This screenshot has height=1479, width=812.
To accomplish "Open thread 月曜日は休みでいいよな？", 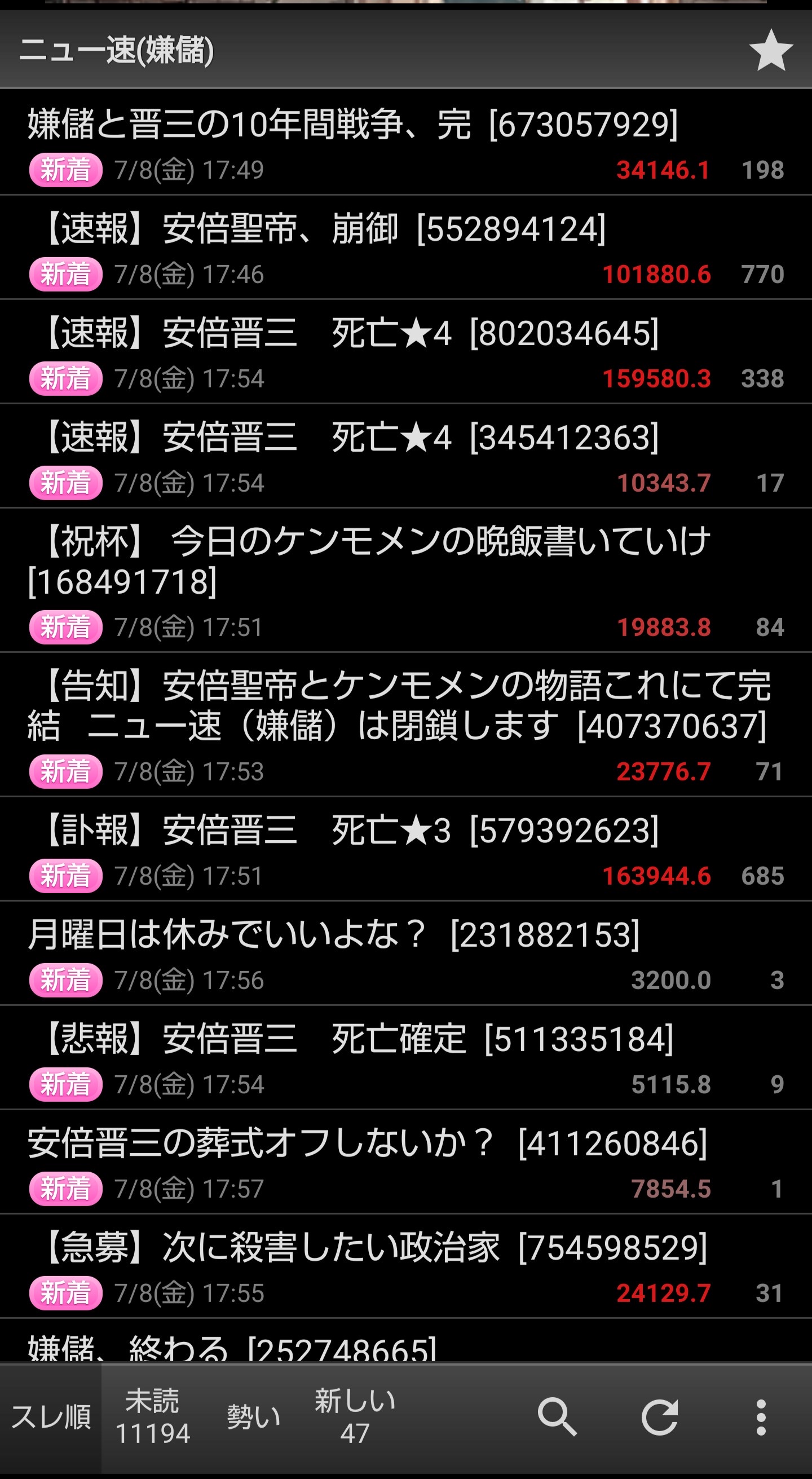I will (333, 935).
